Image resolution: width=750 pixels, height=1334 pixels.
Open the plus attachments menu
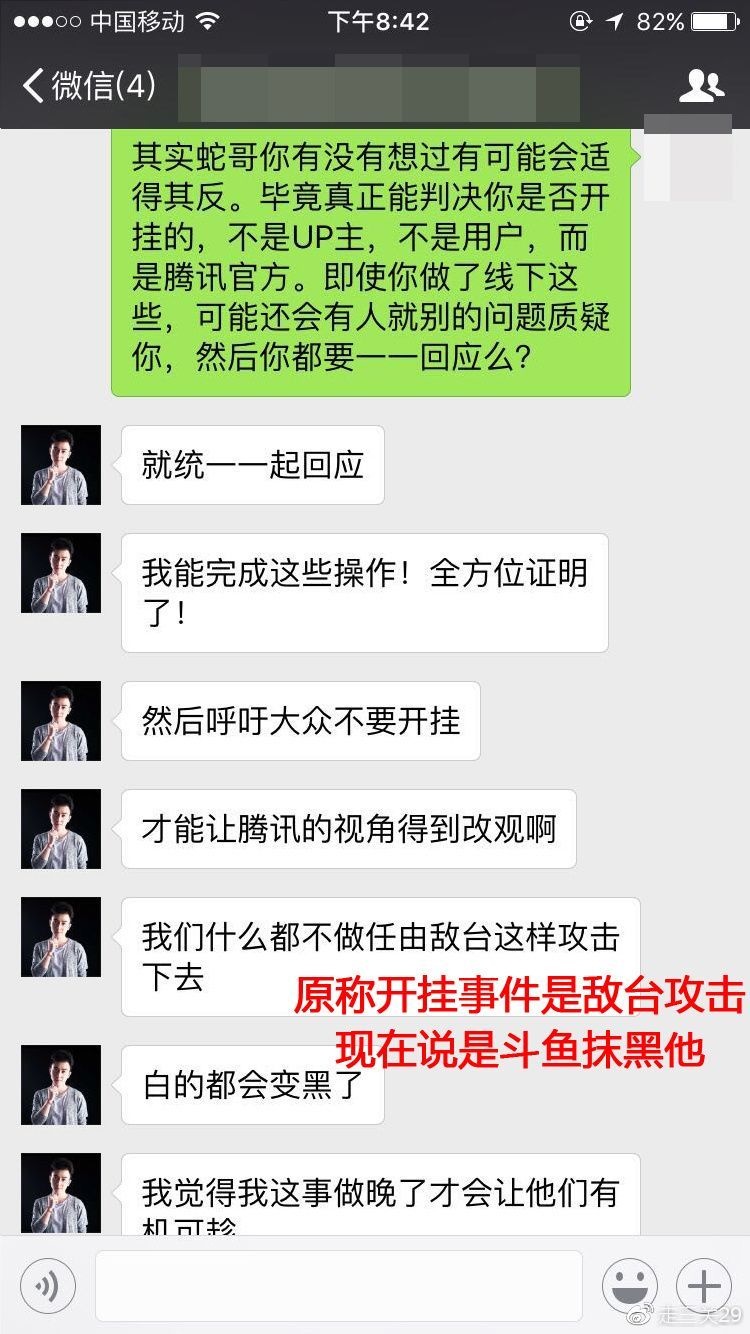704,1285
